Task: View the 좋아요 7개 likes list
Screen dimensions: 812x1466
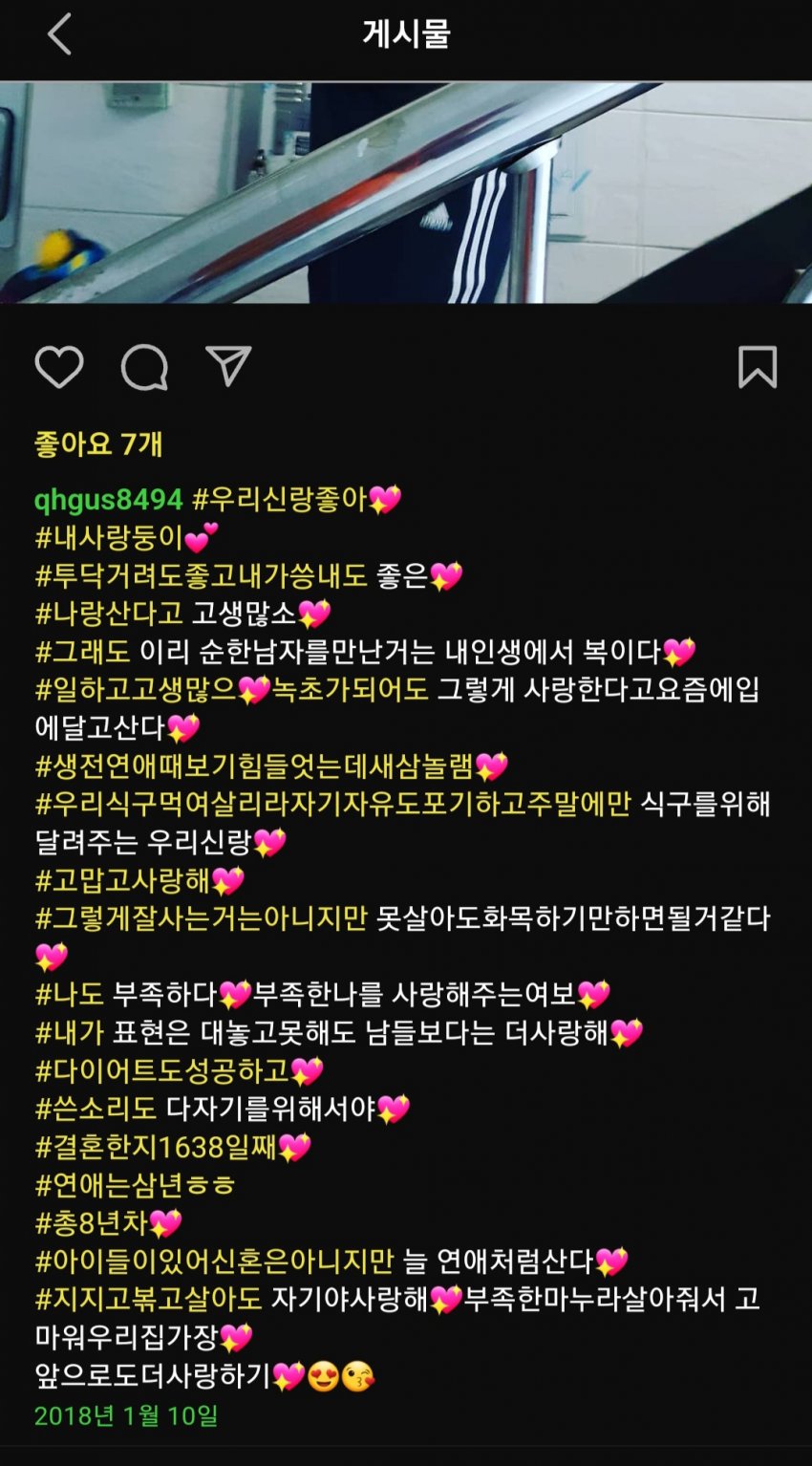Action: click(x=98, y=443)
